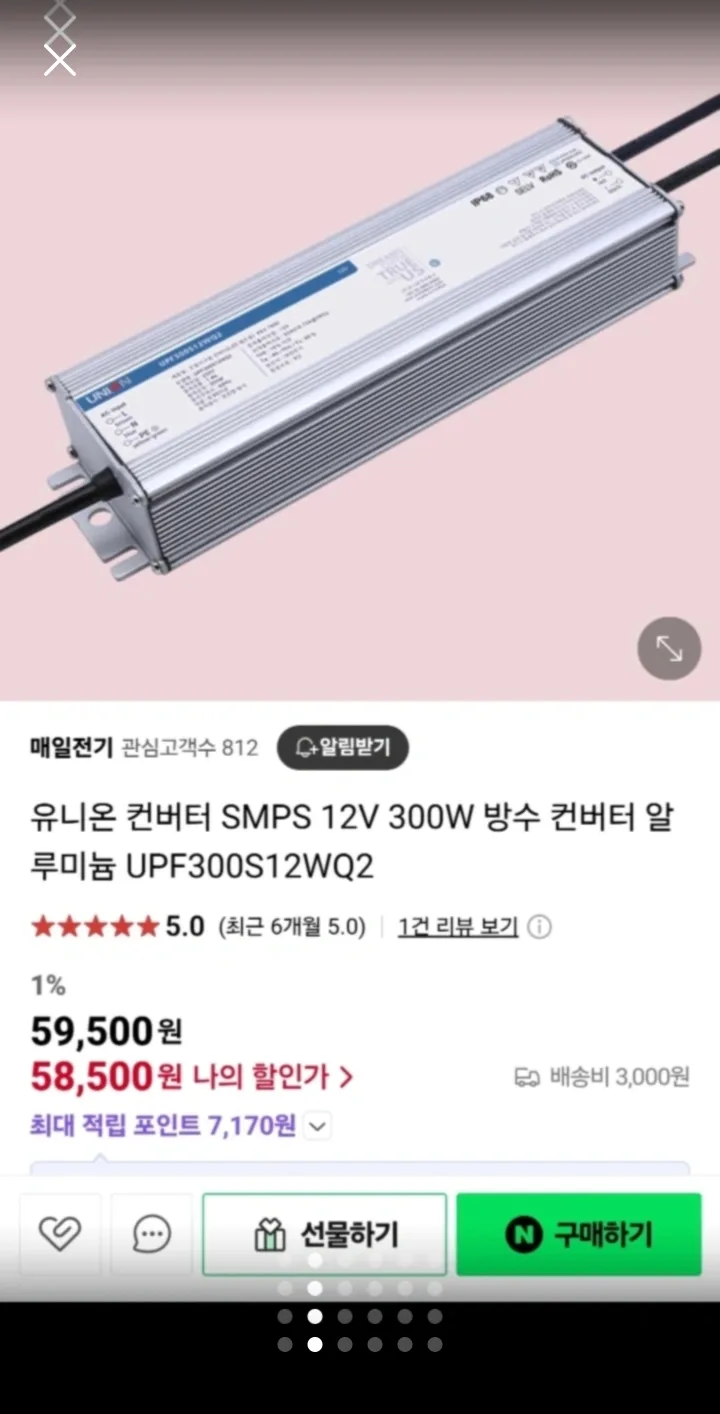
Task: Close the product image view
Action: tap(60, 58)
